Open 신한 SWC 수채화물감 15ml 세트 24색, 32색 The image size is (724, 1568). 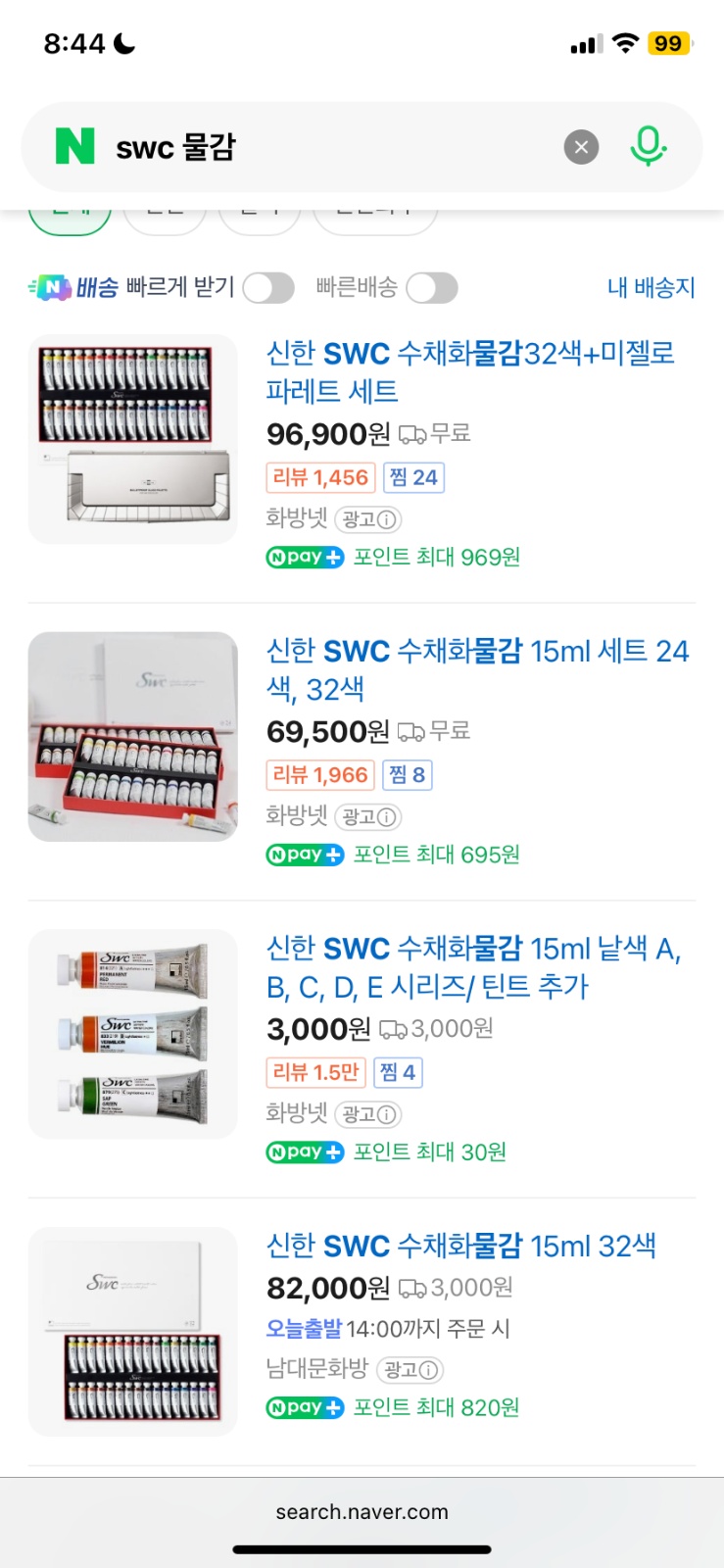[477, 669]
